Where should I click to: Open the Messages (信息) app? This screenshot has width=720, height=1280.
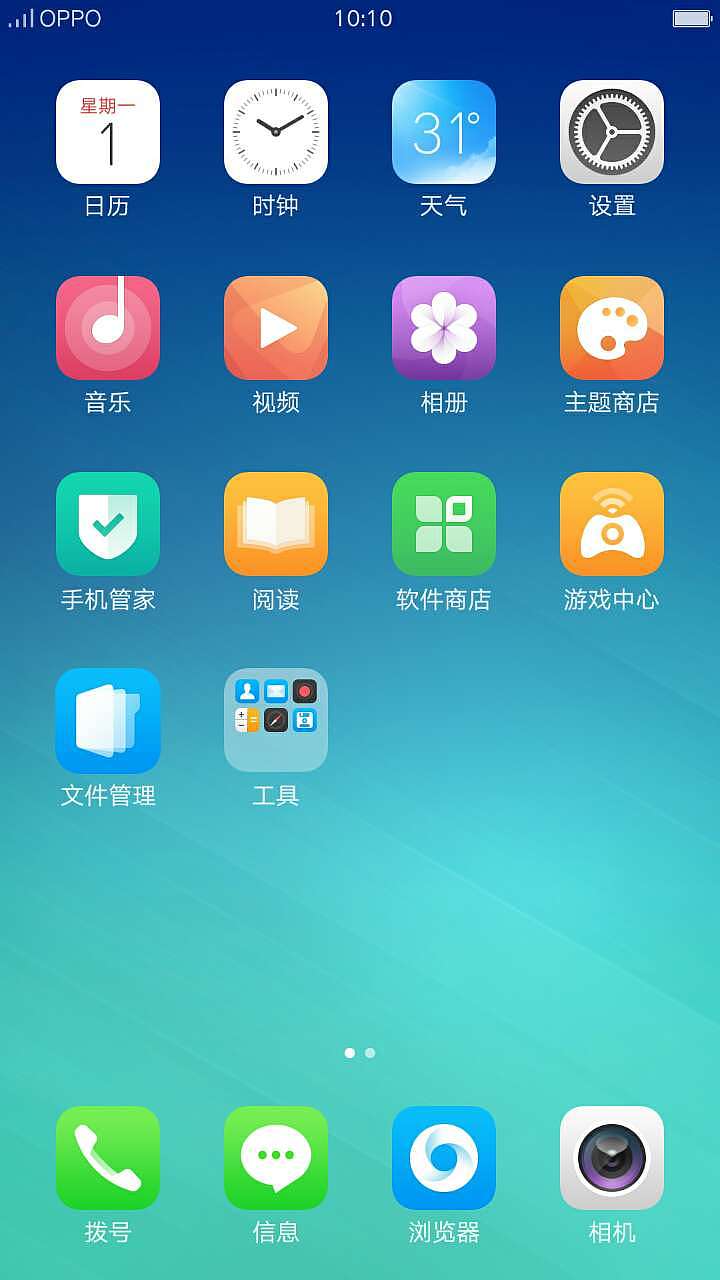[x=276, y=1158]
